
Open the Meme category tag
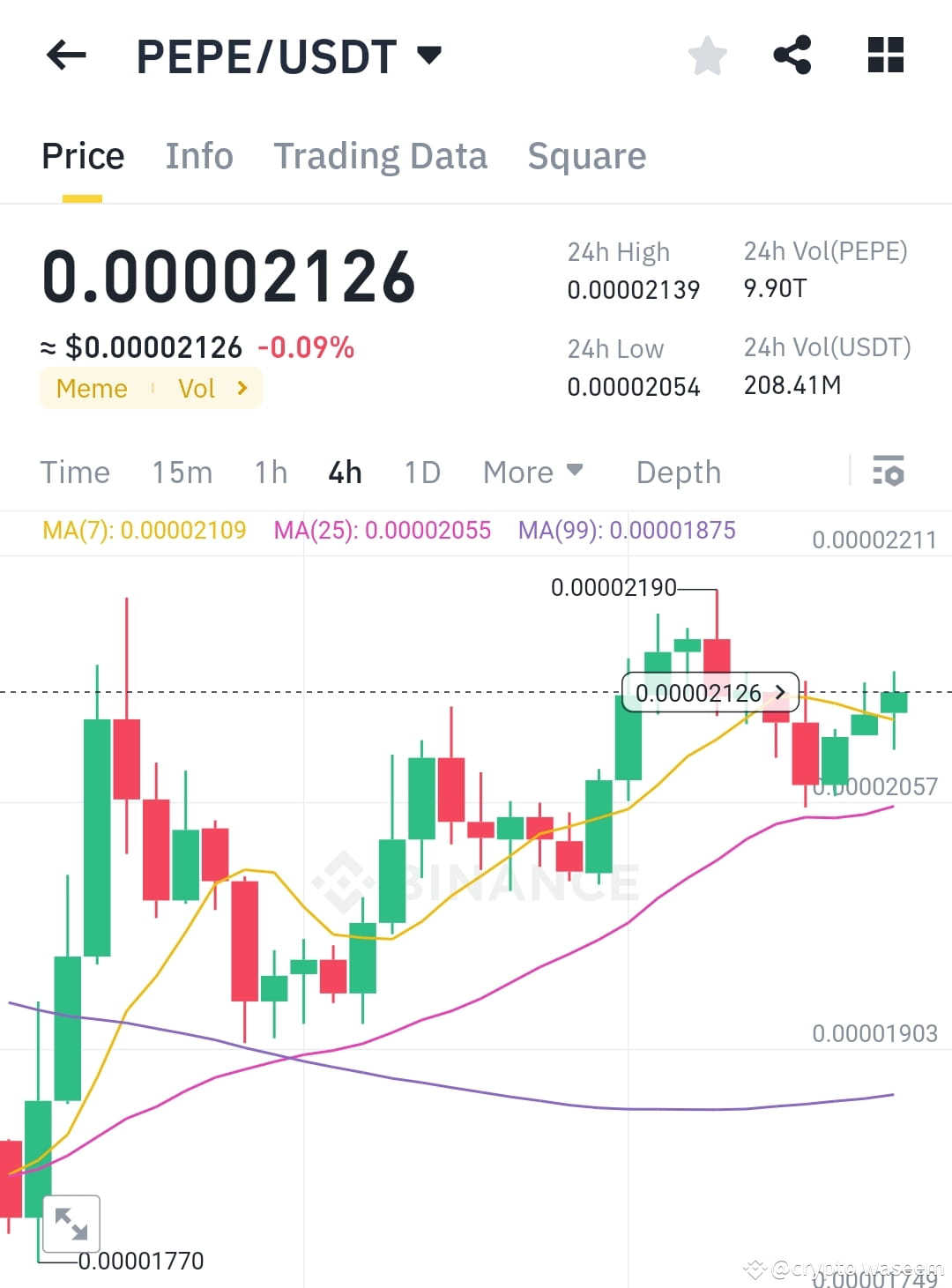click(91, 388)
